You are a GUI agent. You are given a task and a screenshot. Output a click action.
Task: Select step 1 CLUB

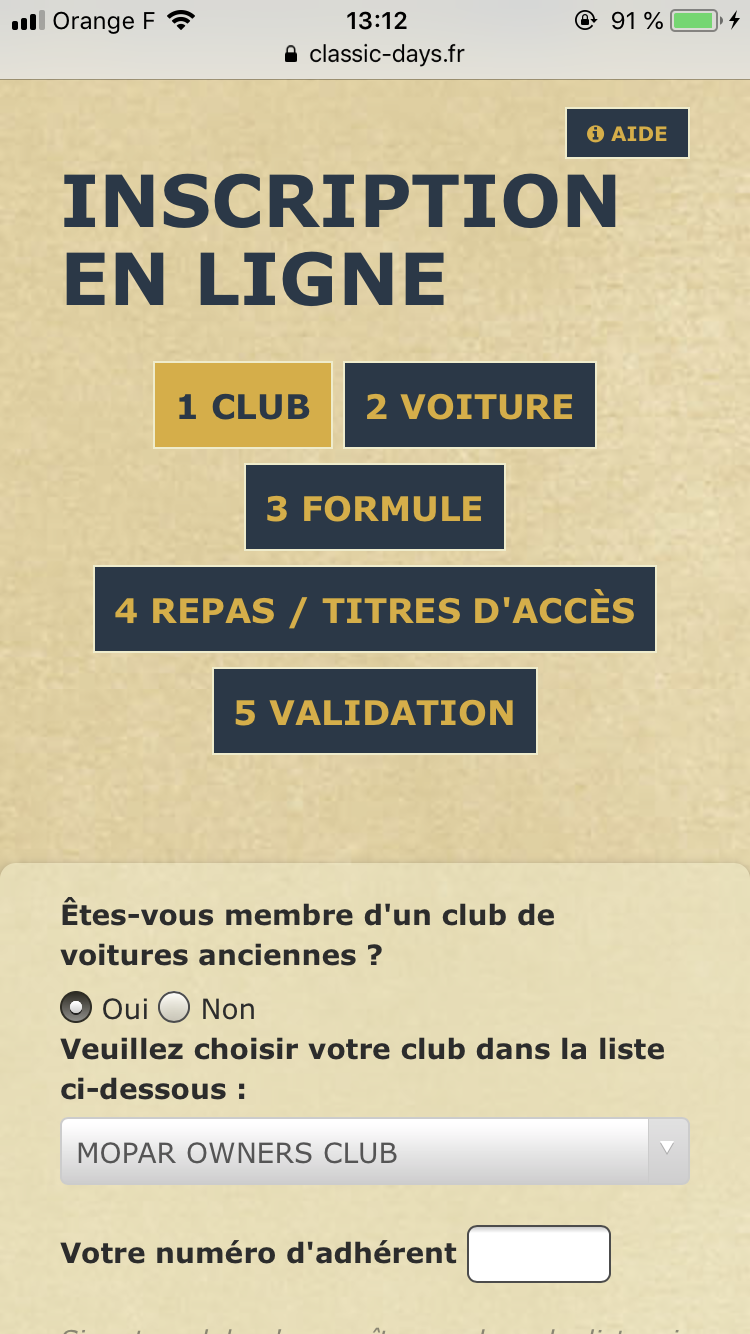coord(243,405)
